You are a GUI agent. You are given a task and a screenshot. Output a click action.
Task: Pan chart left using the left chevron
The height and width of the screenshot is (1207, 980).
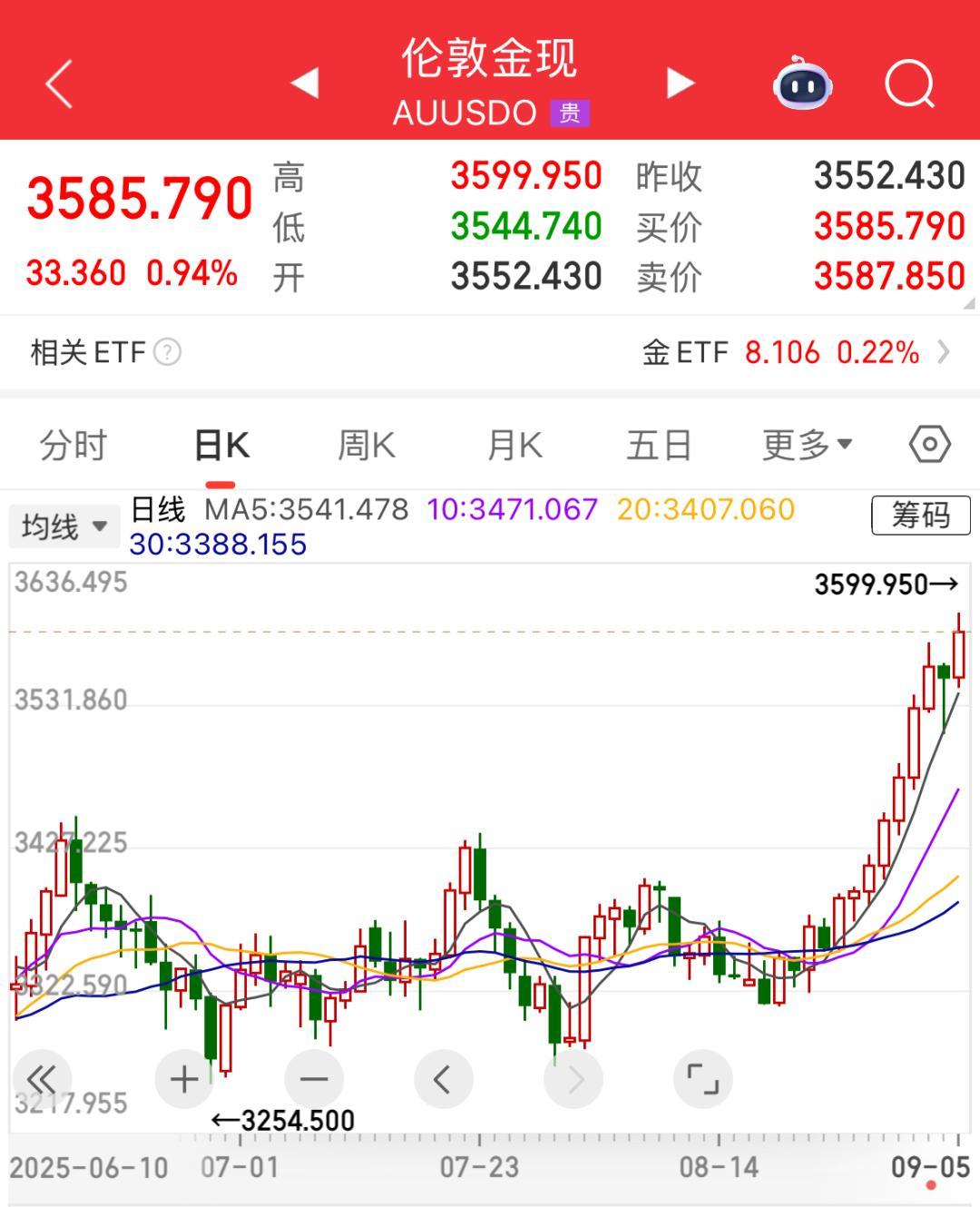[x=443, y=1079]
